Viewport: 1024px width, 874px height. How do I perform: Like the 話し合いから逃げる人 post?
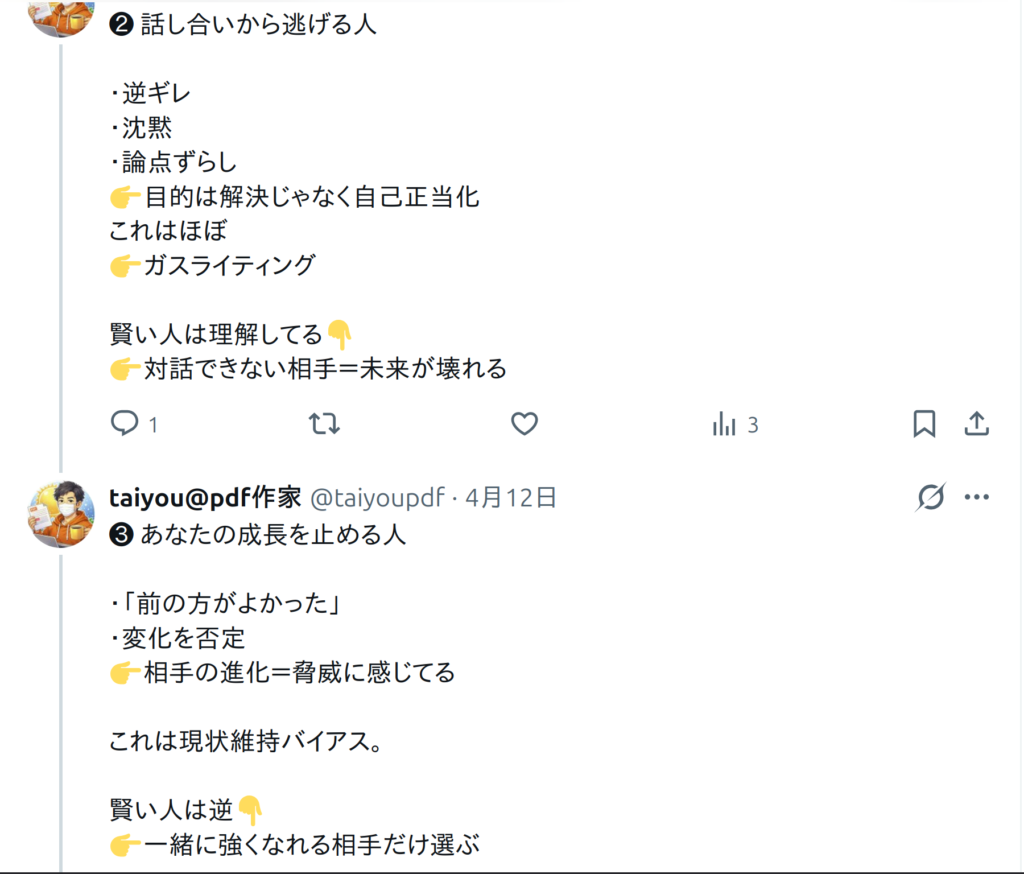[524, 425]
